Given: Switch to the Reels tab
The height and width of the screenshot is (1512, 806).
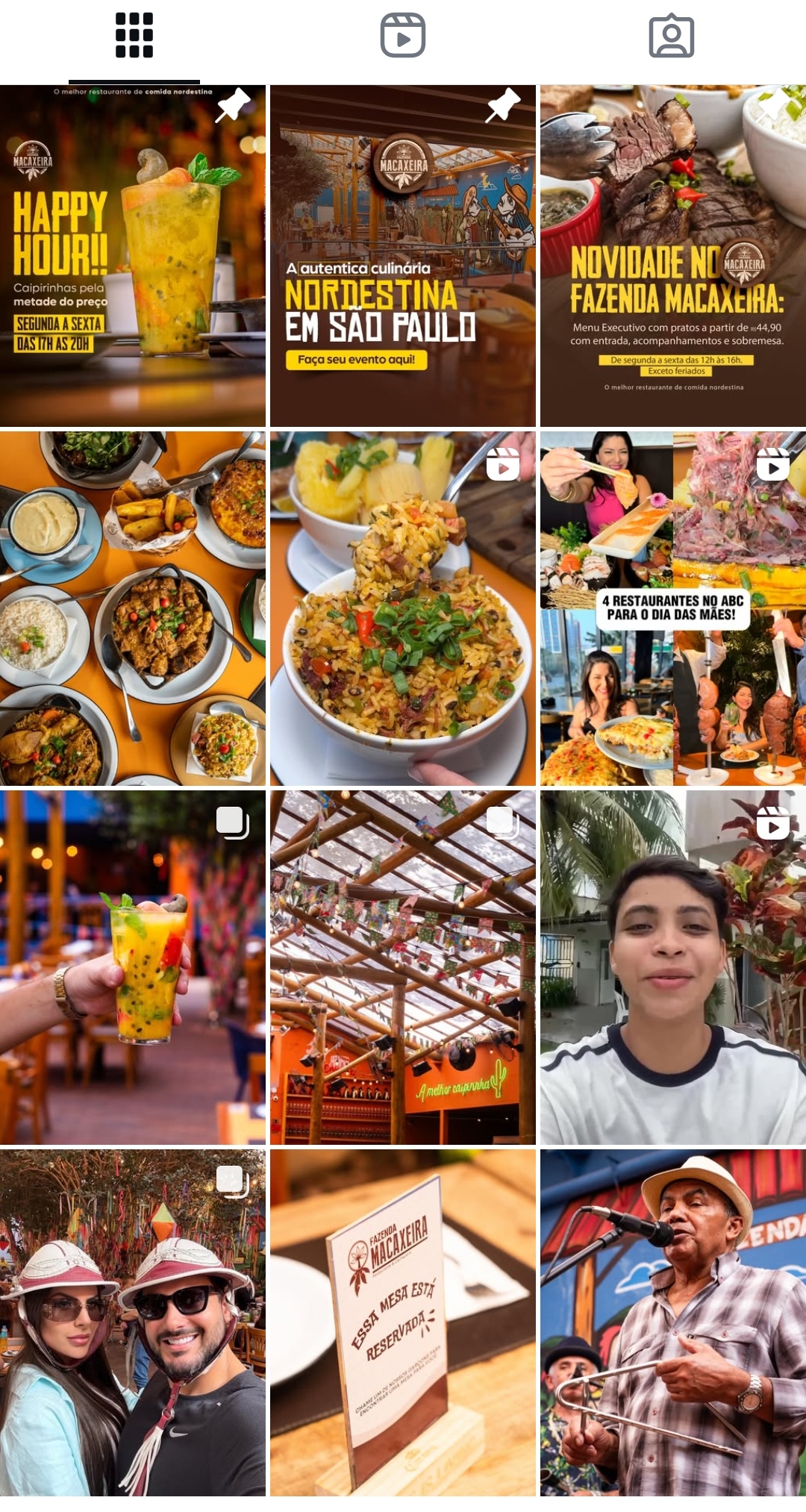Looking at the screenshot, I should (403, 36).
